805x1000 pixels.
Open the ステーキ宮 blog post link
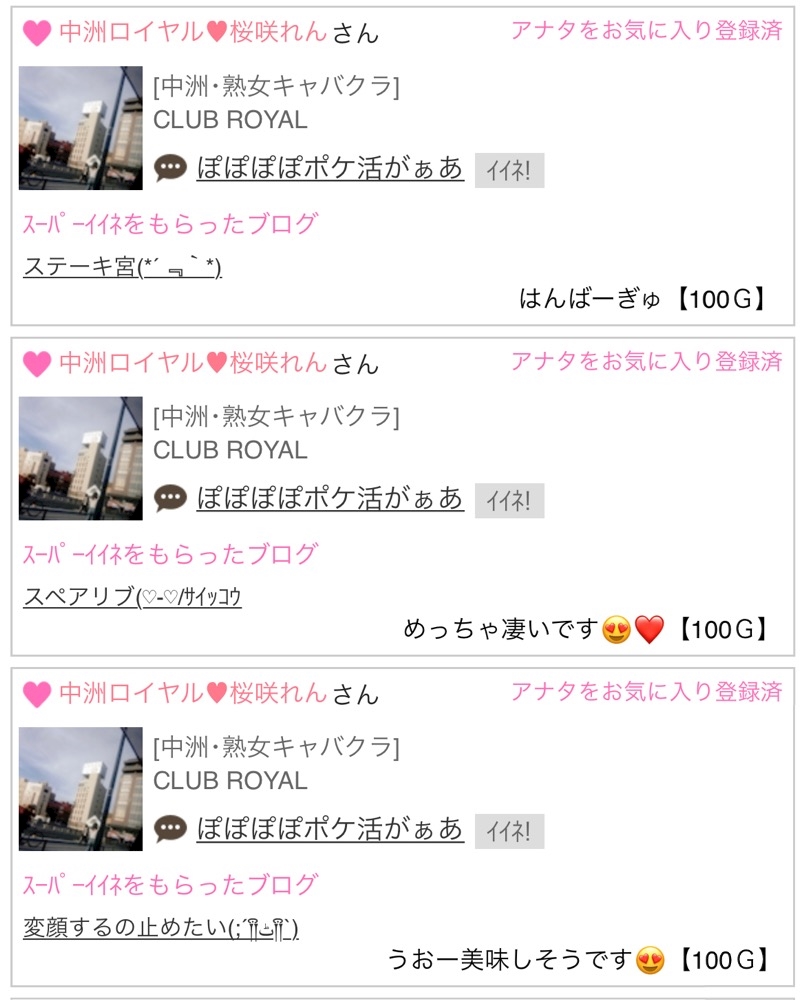(122, 266)
